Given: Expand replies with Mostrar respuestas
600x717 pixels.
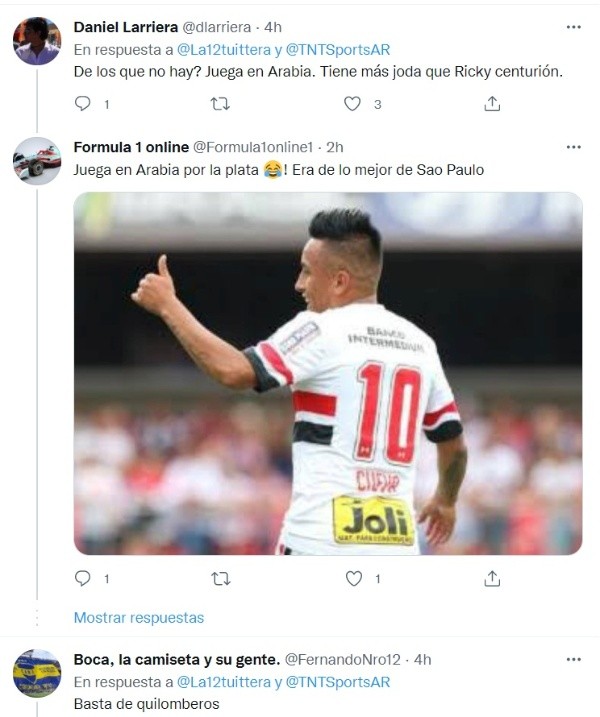Looking at the screenshot, I should coord(139,617).
